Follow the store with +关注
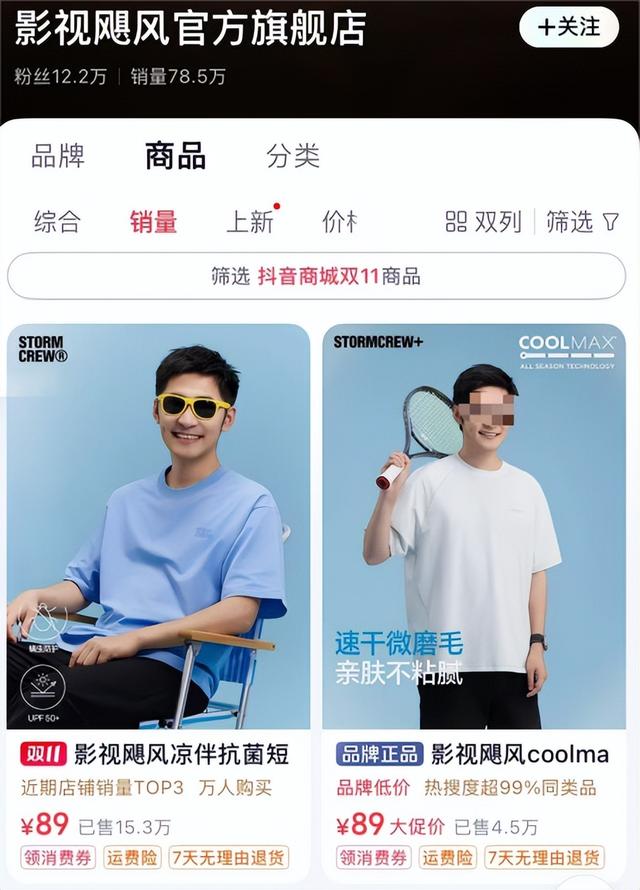The height and width of the screenshot is (890, 640). [568, 27]
